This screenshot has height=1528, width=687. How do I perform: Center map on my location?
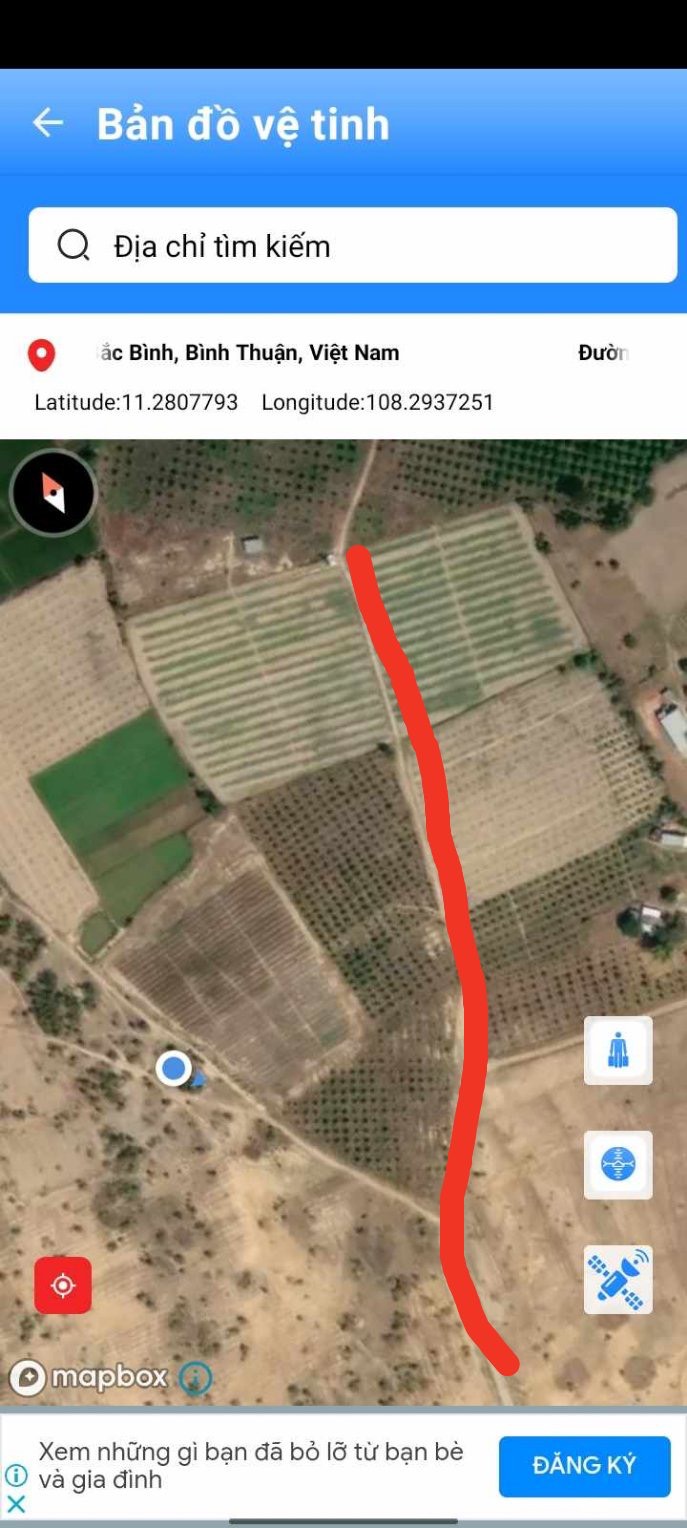pos(63,1285)
